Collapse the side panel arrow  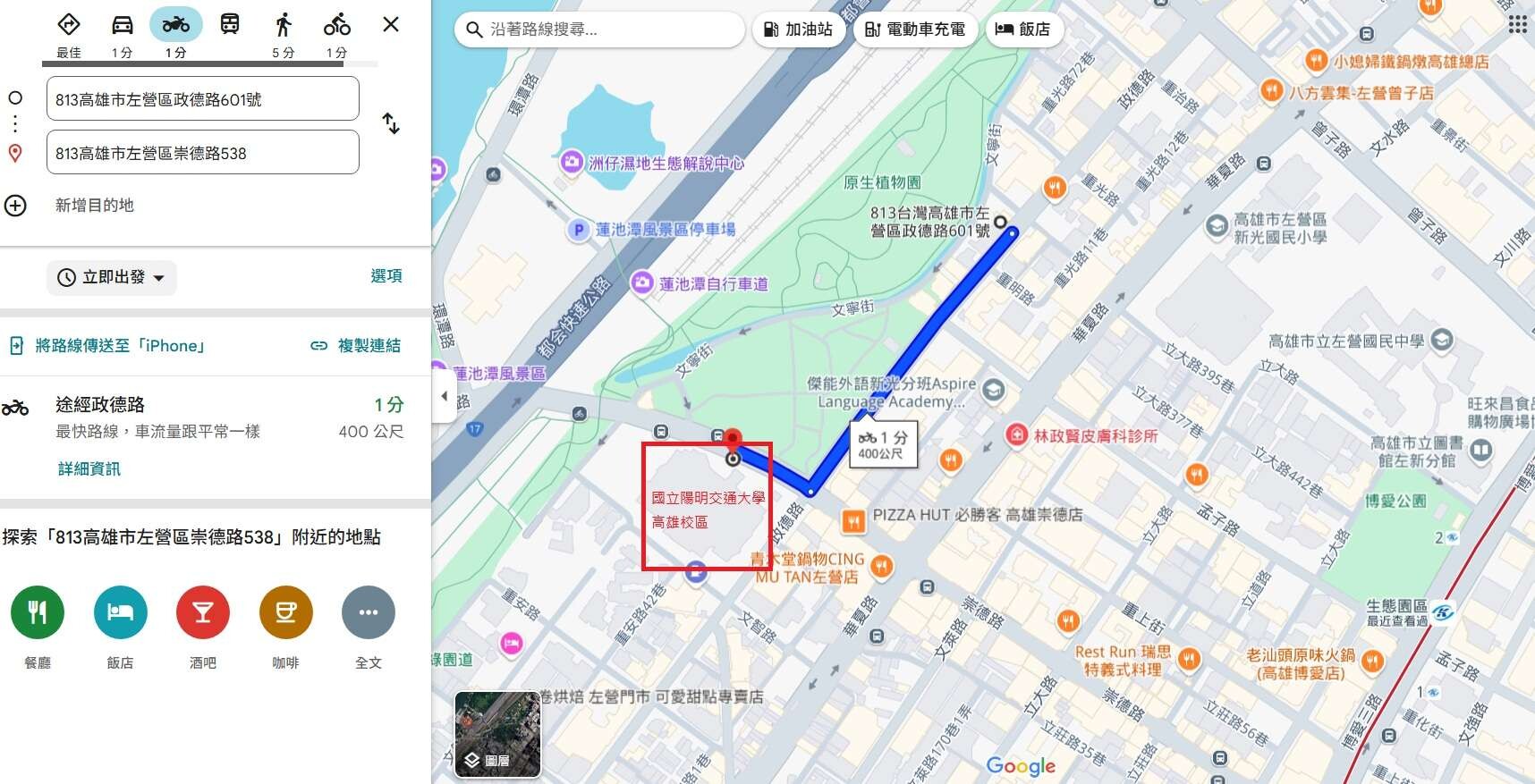[x=444, y=395]
